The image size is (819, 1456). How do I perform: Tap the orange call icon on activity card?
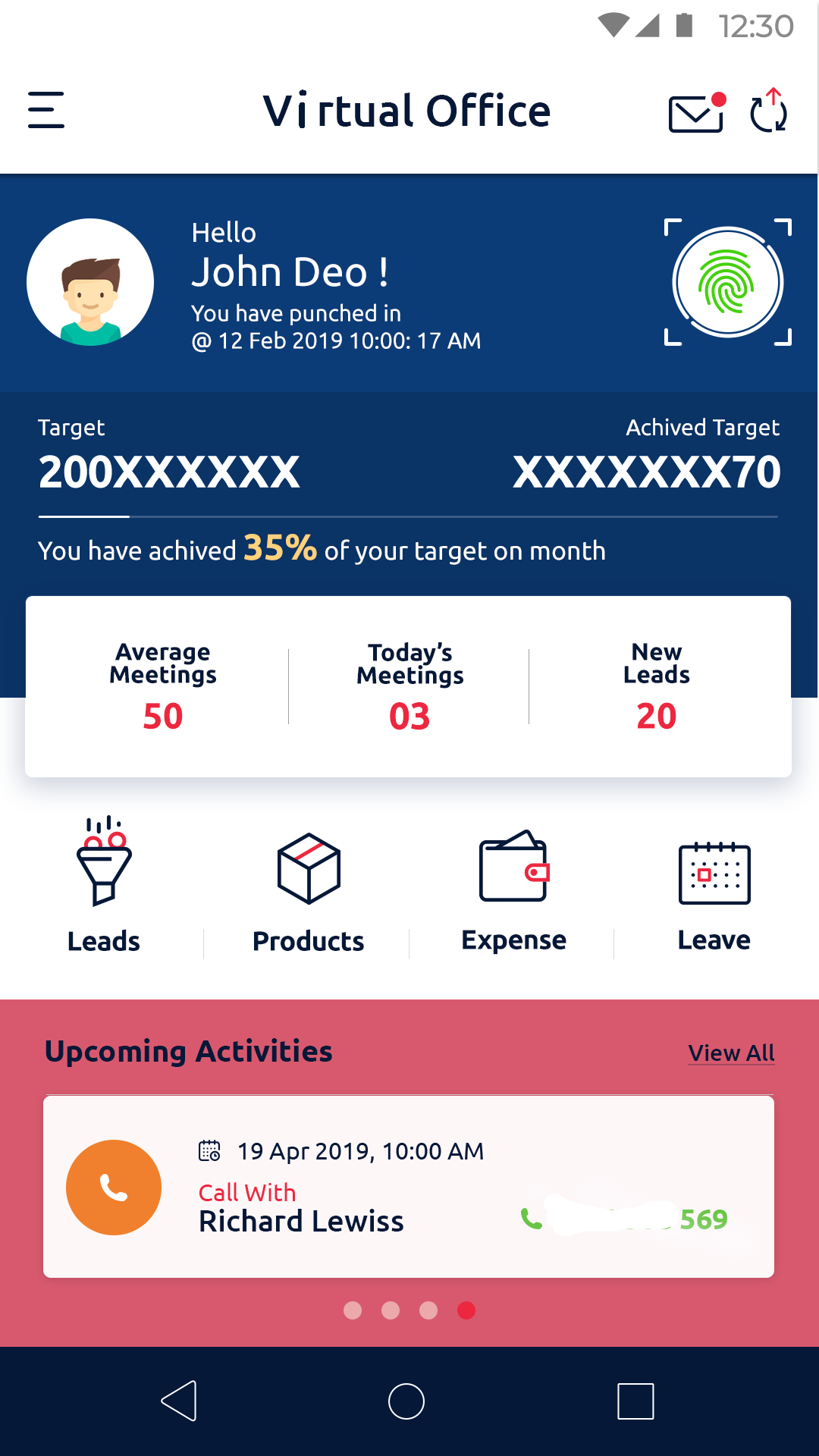pos(114,1187)
